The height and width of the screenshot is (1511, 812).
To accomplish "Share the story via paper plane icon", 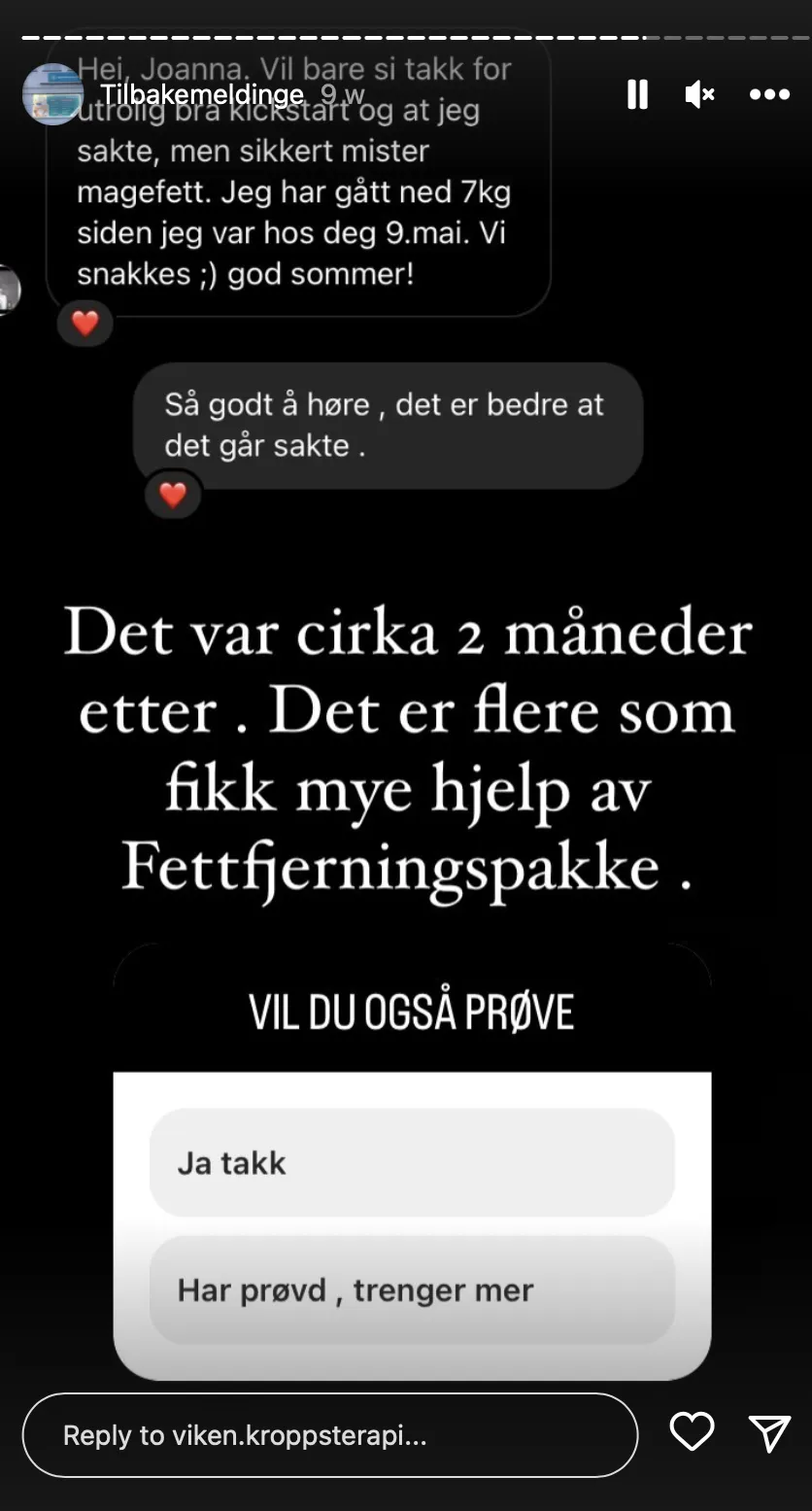I will tap(769, 1432).
